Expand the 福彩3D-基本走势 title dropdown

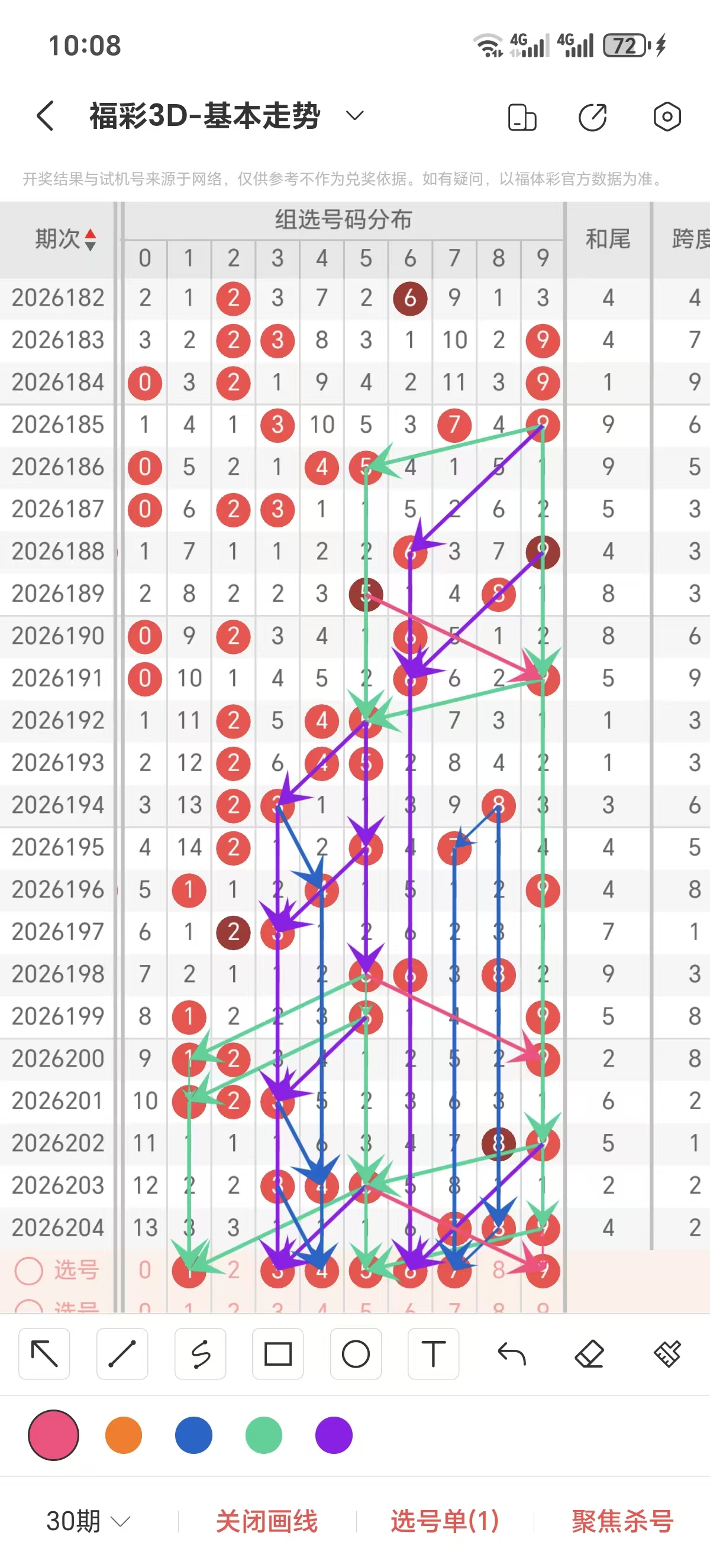point(354,115)
